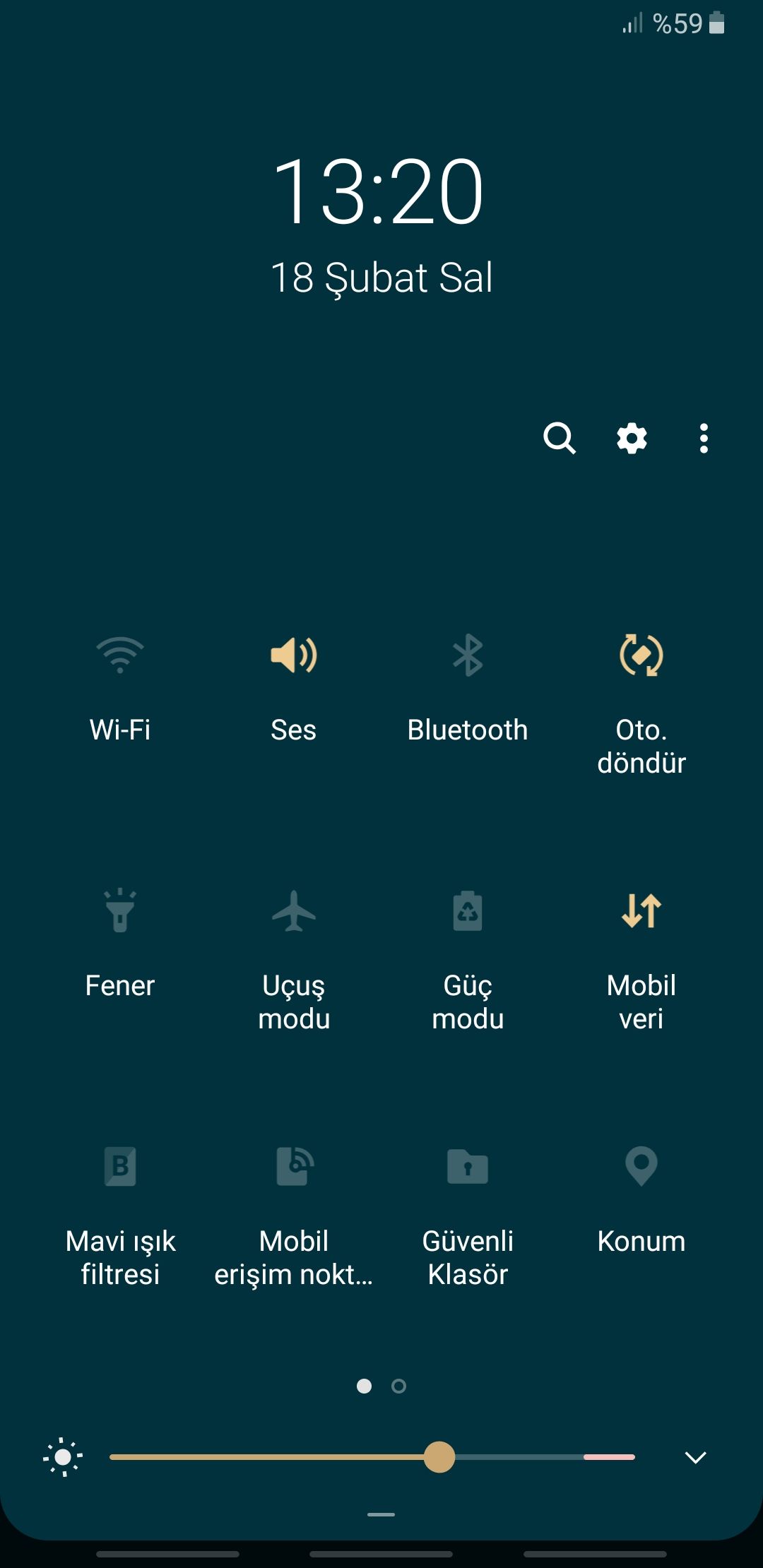The image size is (763, 1568).
Task: Toggle Güç modu power saving
Action: tap(468, 911)
